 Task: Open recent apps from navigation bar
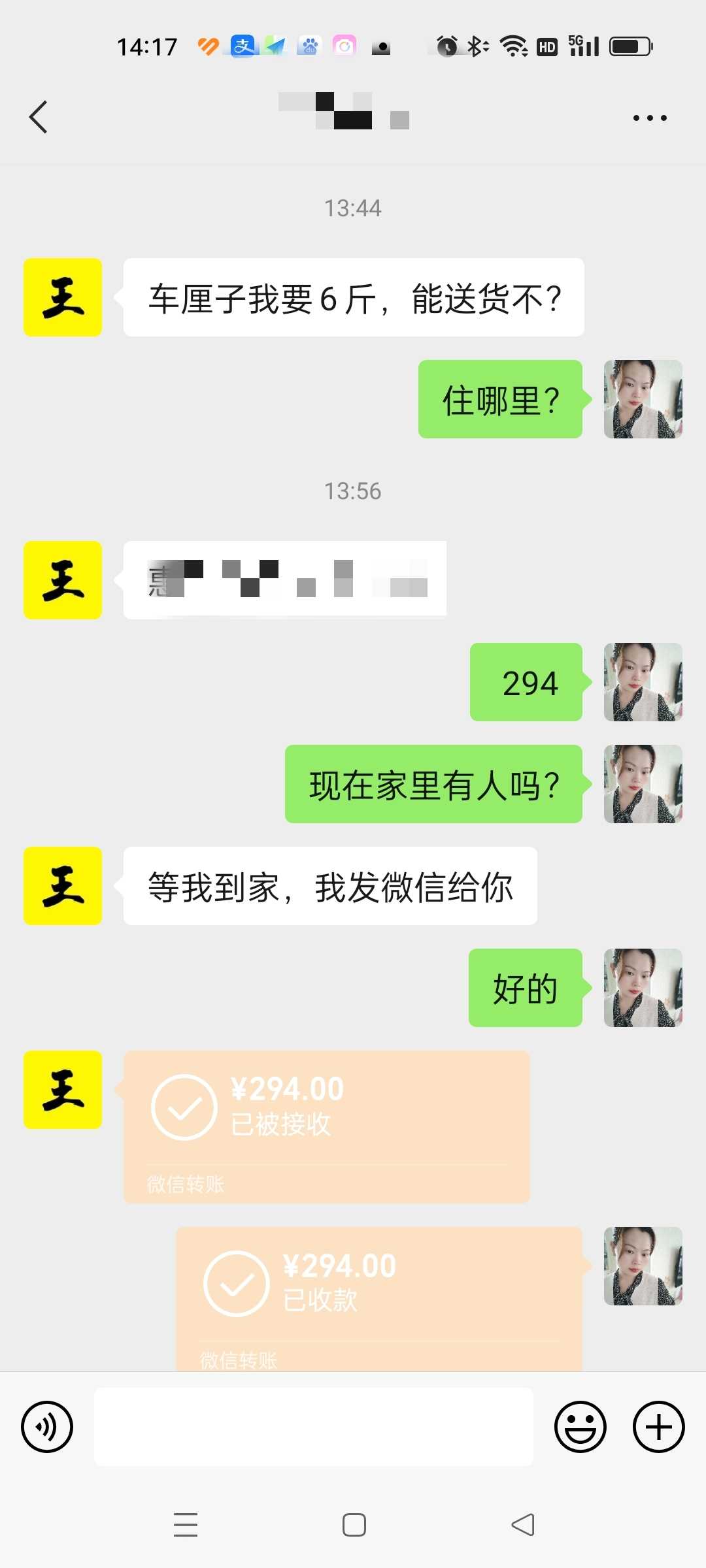click(x=186, y=1525)
